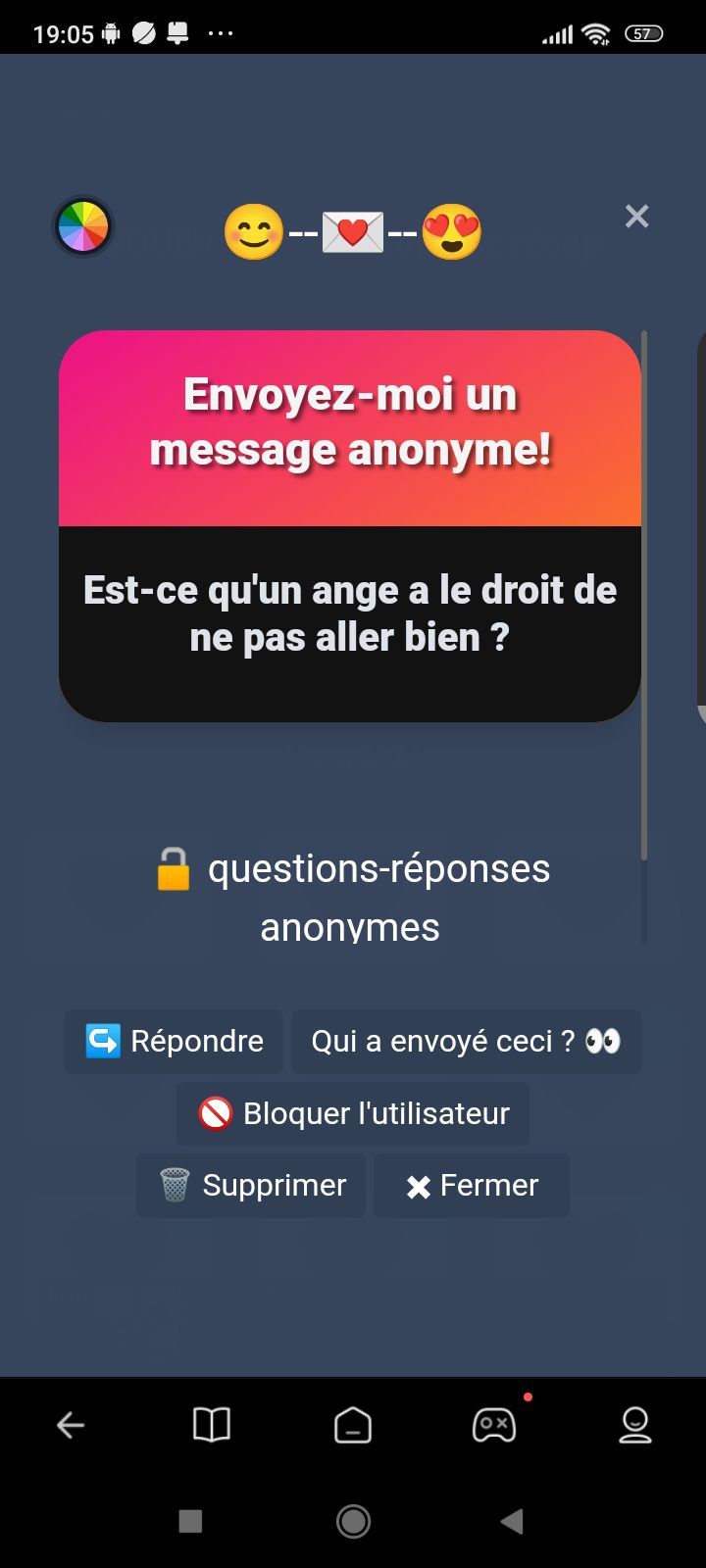
Task: Close the dialog with the X icon
Action: pos(637,217)
